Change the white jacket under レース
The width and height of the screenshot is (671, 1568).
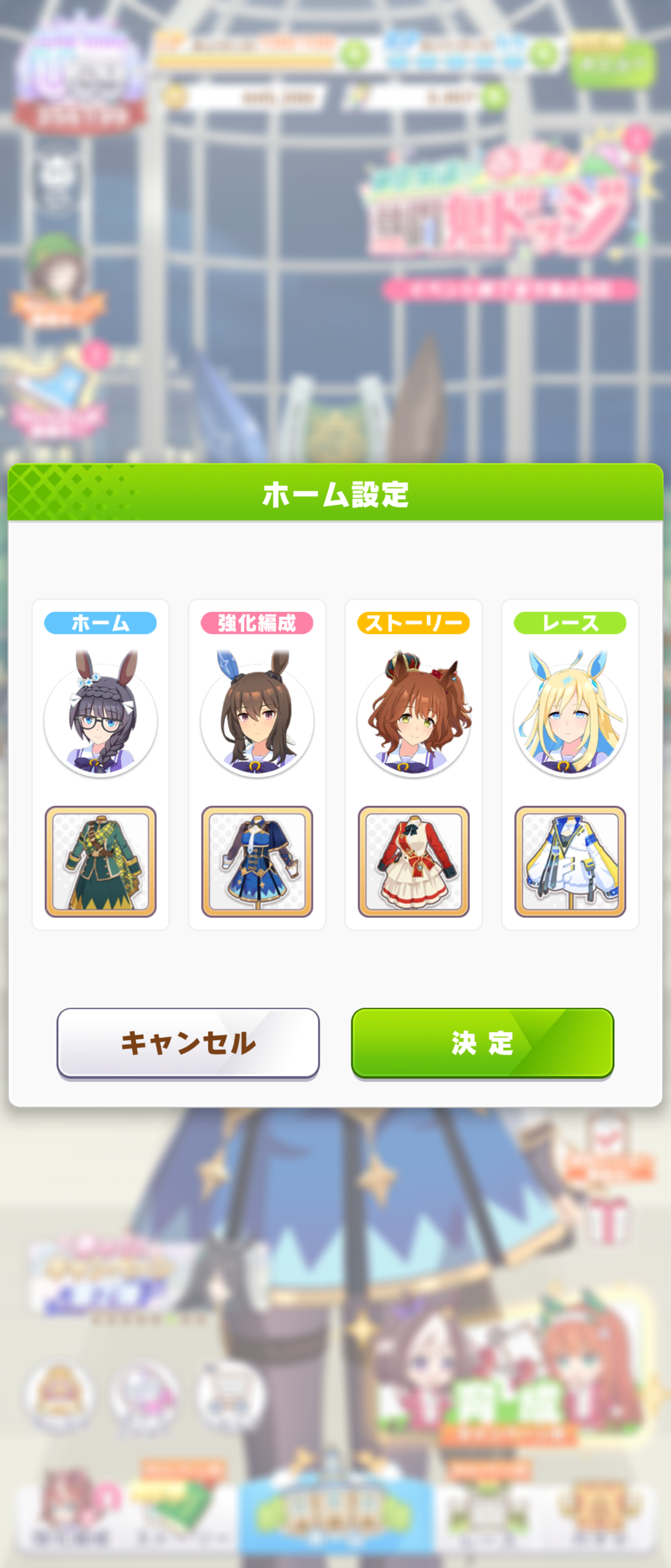pos(570,861)
